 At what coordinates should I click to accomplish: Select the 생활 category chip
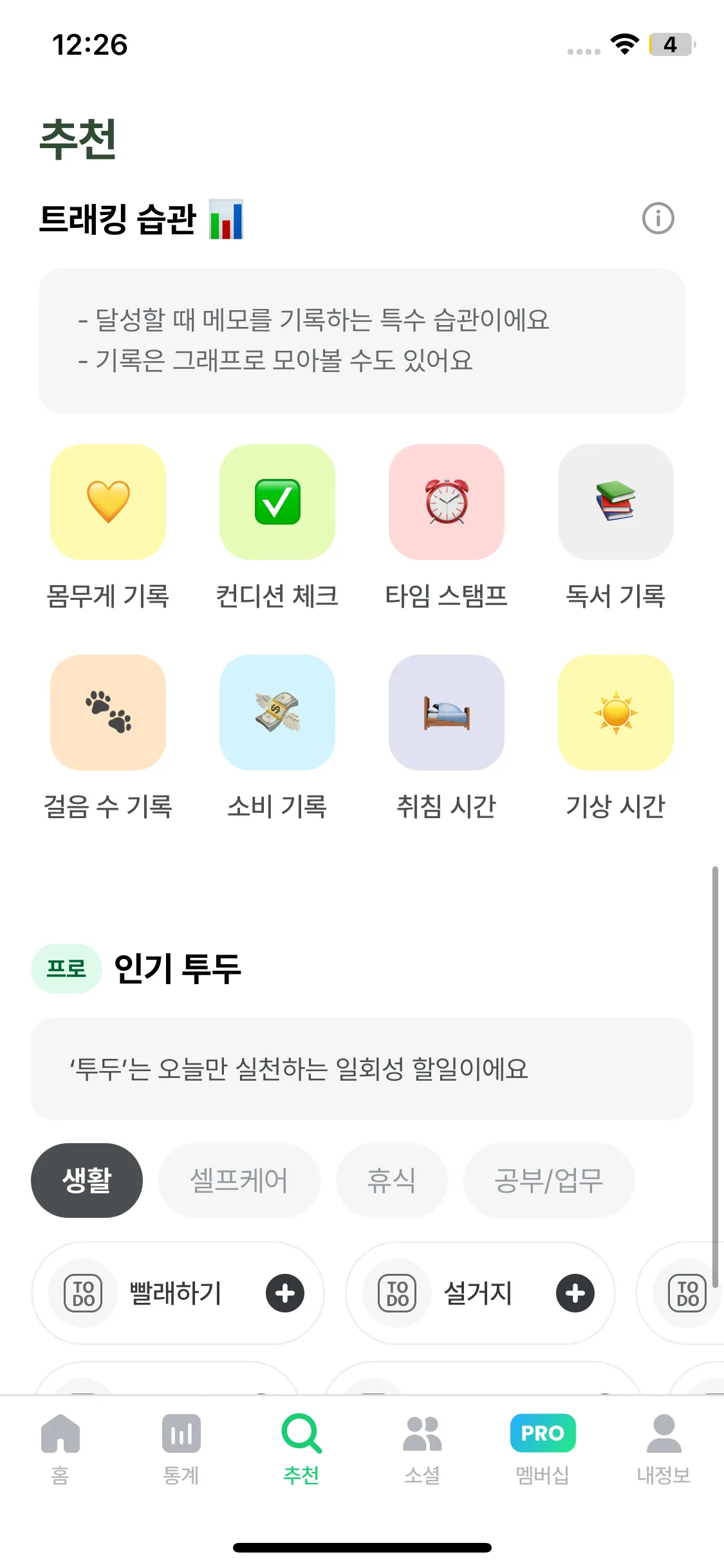point(87,1181)
